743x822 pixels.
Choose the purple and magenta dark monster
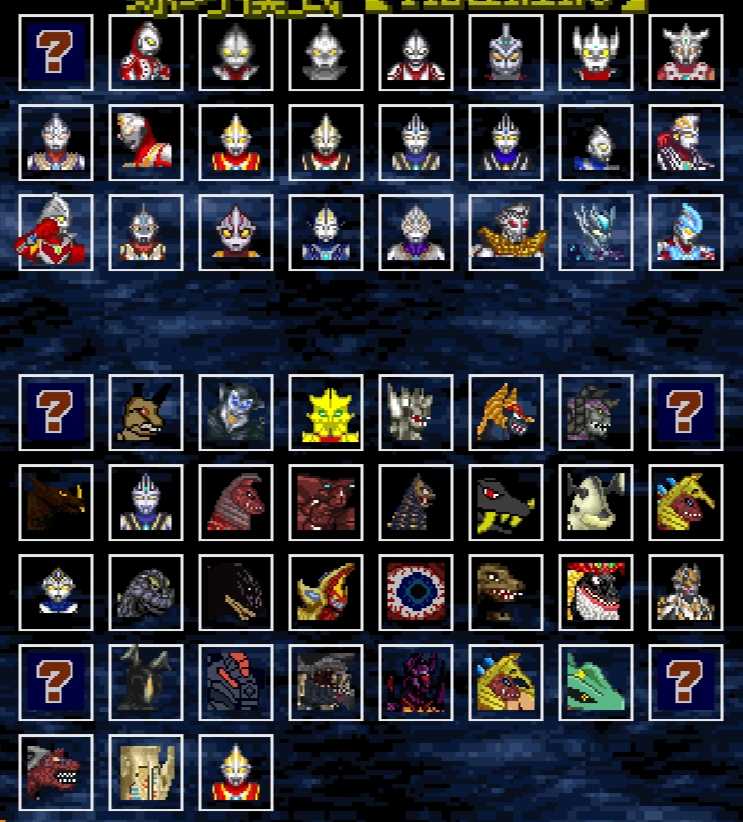click(416, 682)
